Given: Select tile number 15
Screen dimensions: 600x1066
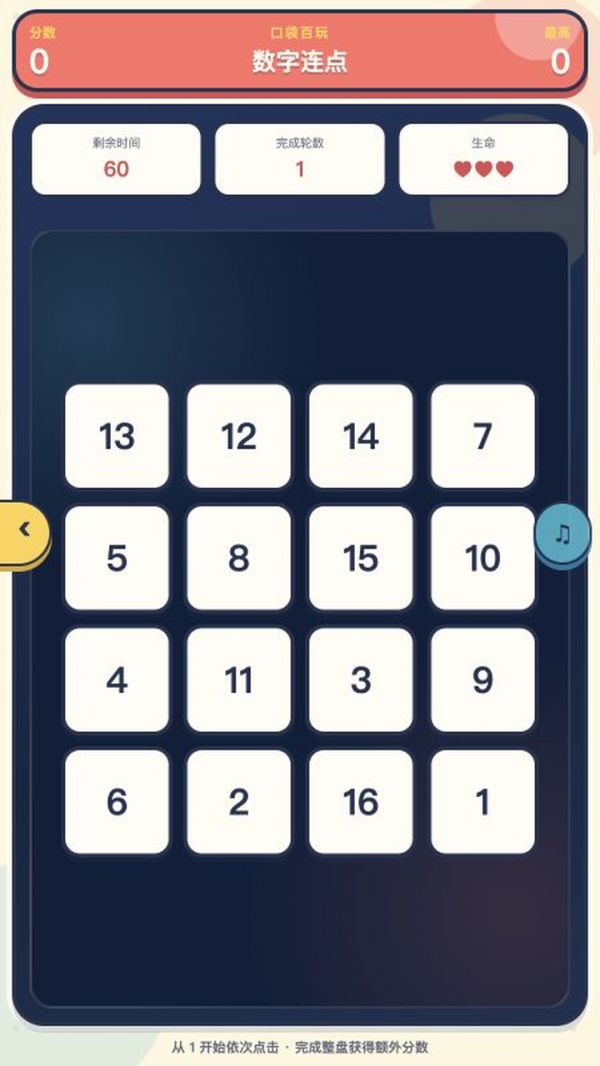Looking at the screenshot, I should (x=361, y=557).
